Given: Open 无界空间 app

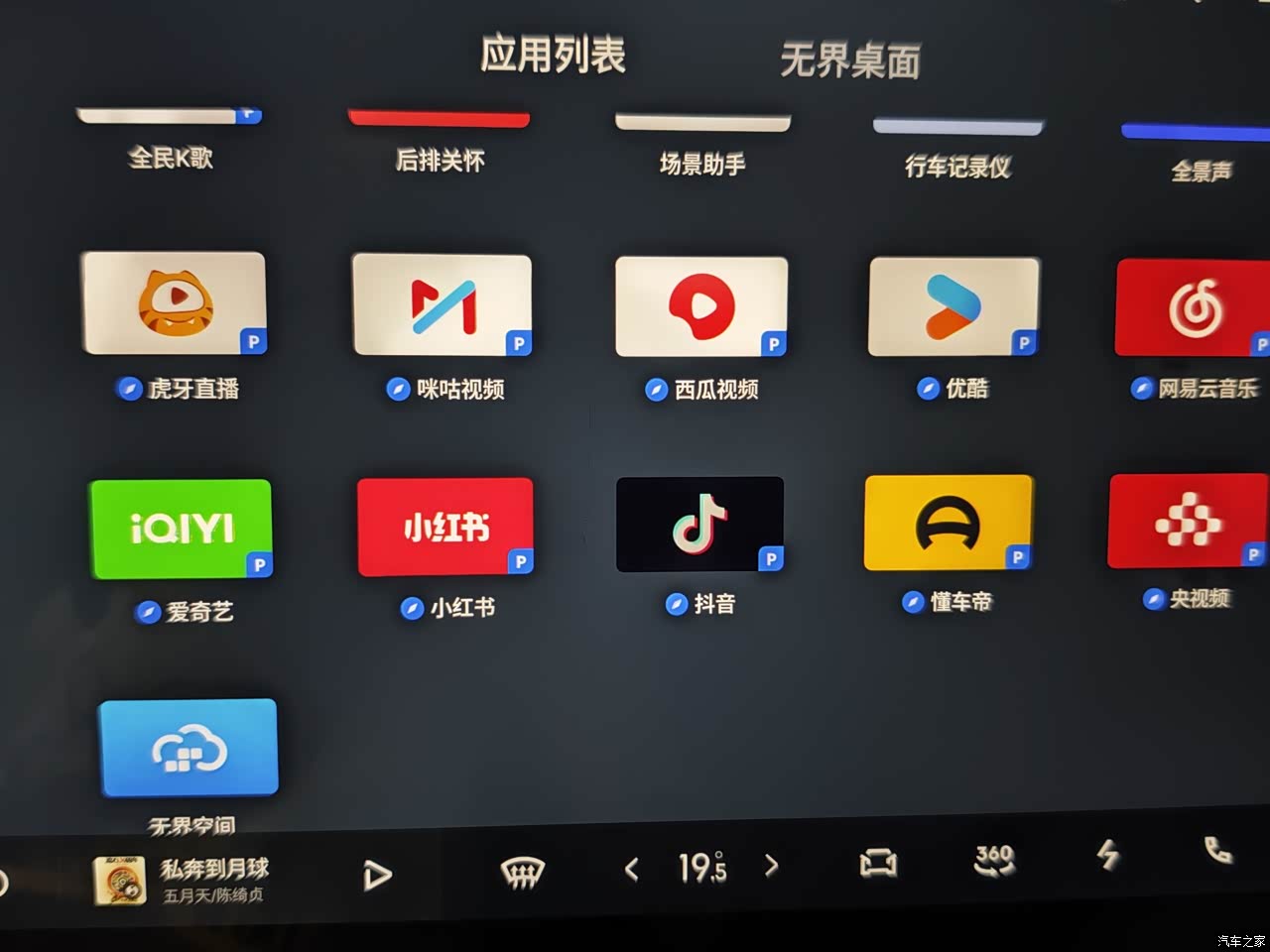Looking at the screenshot, I should coord(189,748).
